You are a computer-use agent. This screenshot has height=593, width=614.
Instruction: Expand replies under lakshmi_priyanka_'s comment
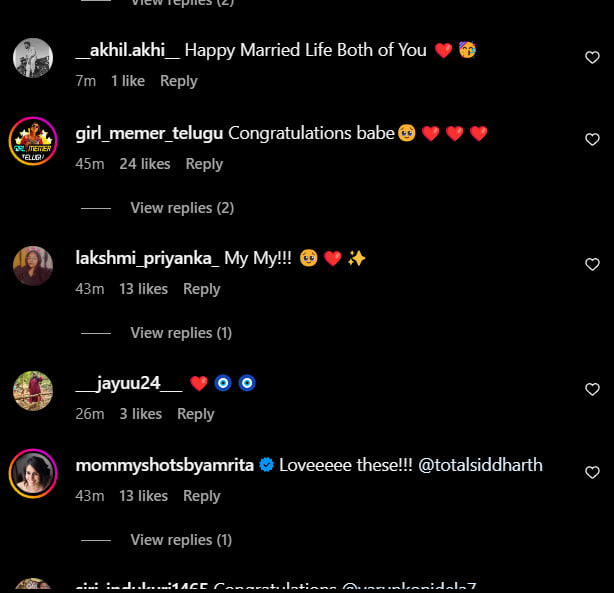point(180,333)
